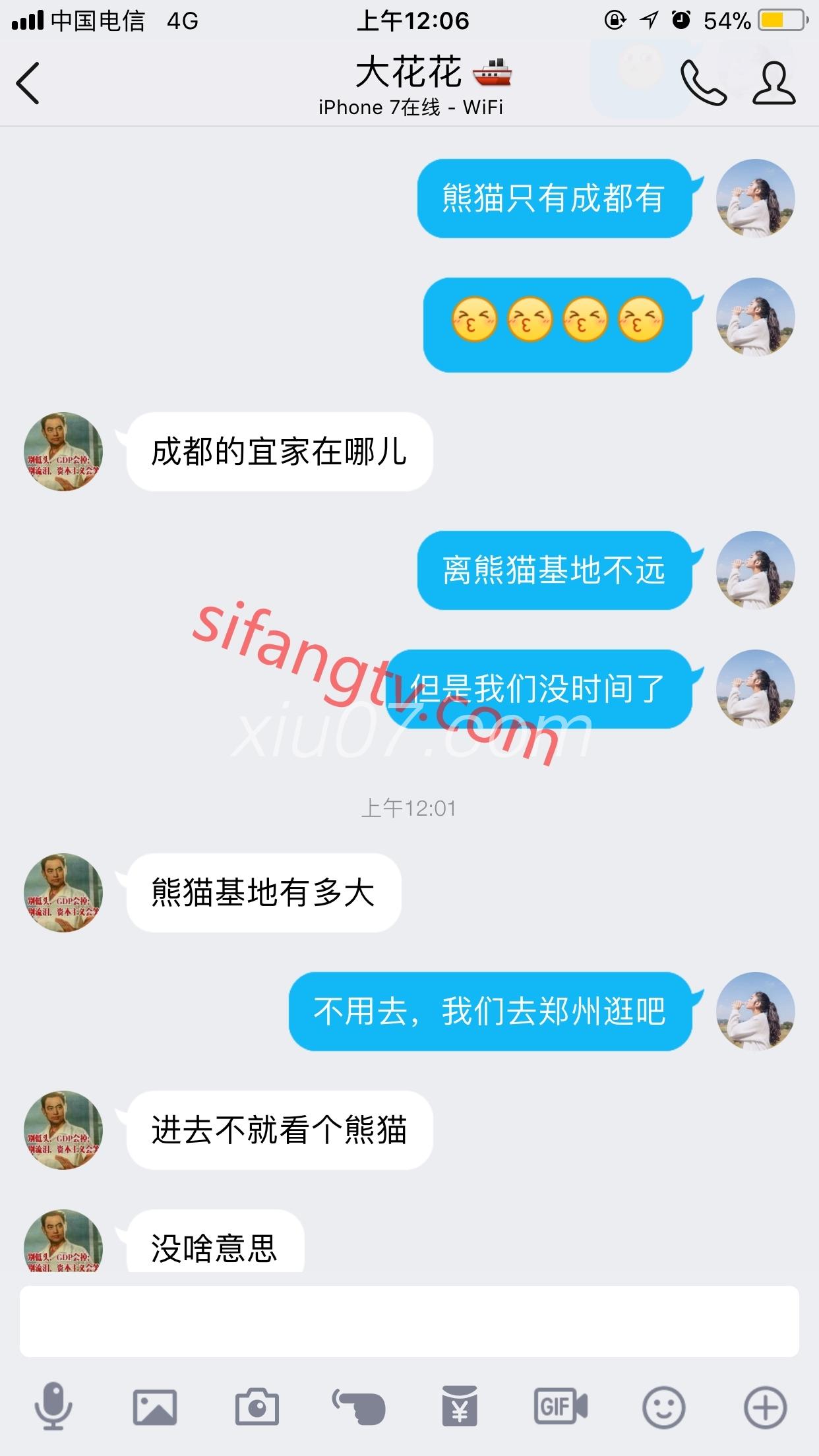Open the emoji sticker panel
This screenshot has height=1456, width=819.
tap(663, 1408)
